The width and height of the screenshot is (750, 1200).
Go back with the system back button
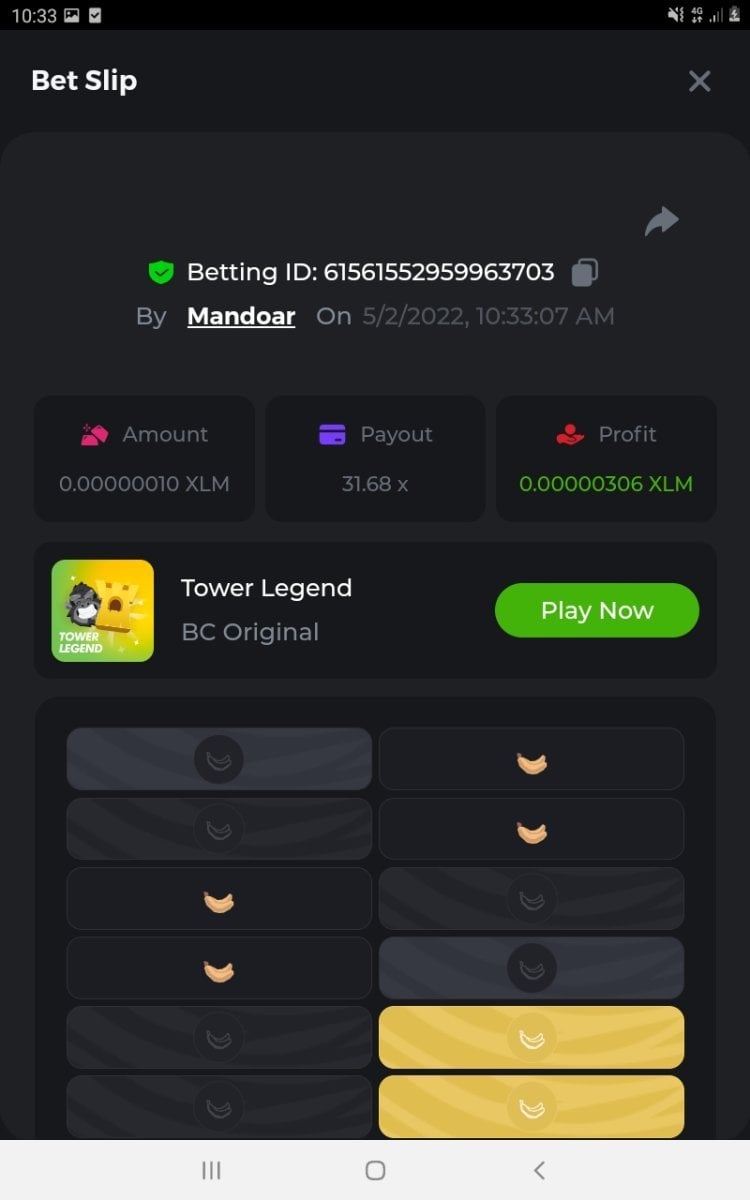click(539, 1170)
